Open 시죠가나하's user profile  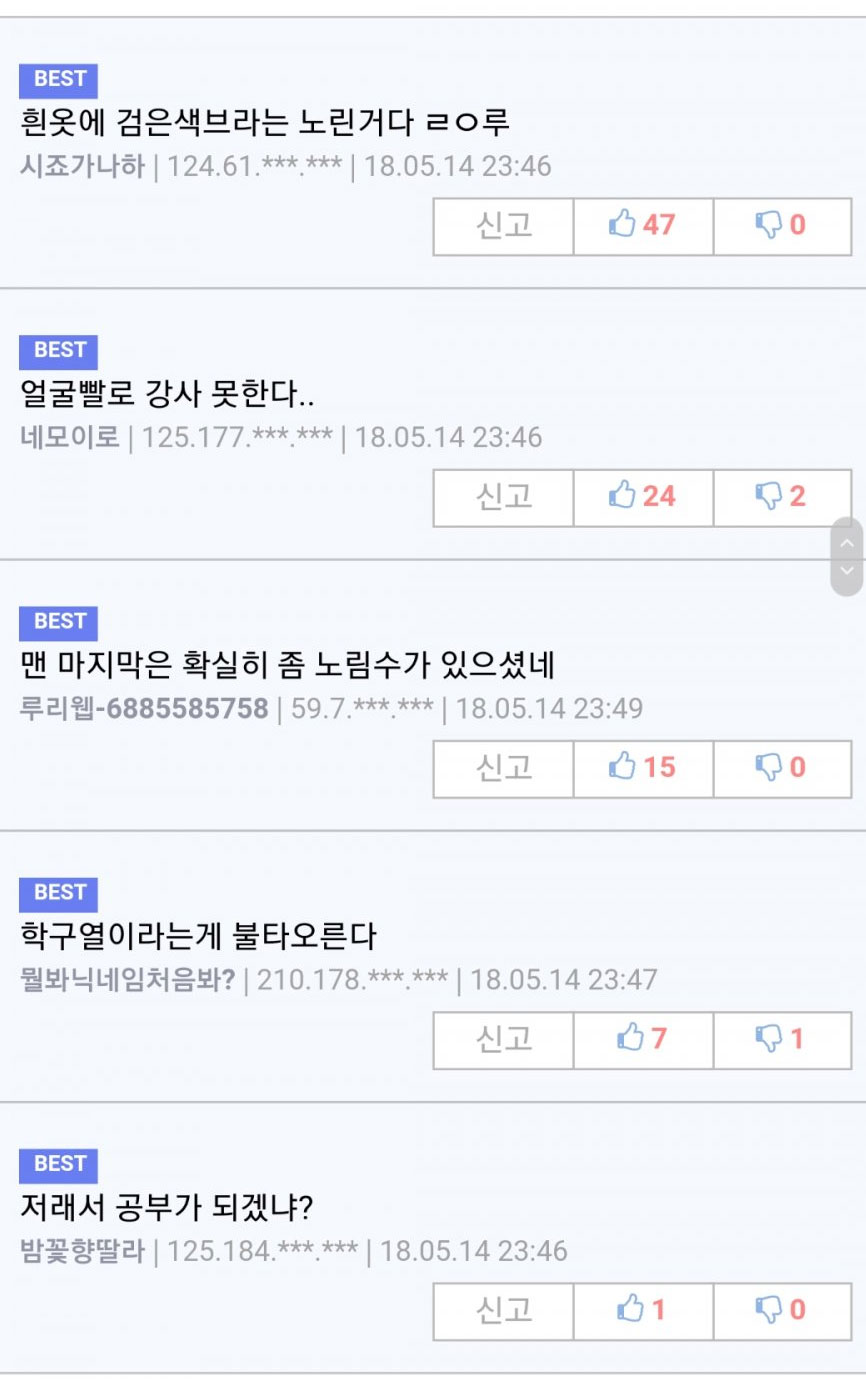83,166
